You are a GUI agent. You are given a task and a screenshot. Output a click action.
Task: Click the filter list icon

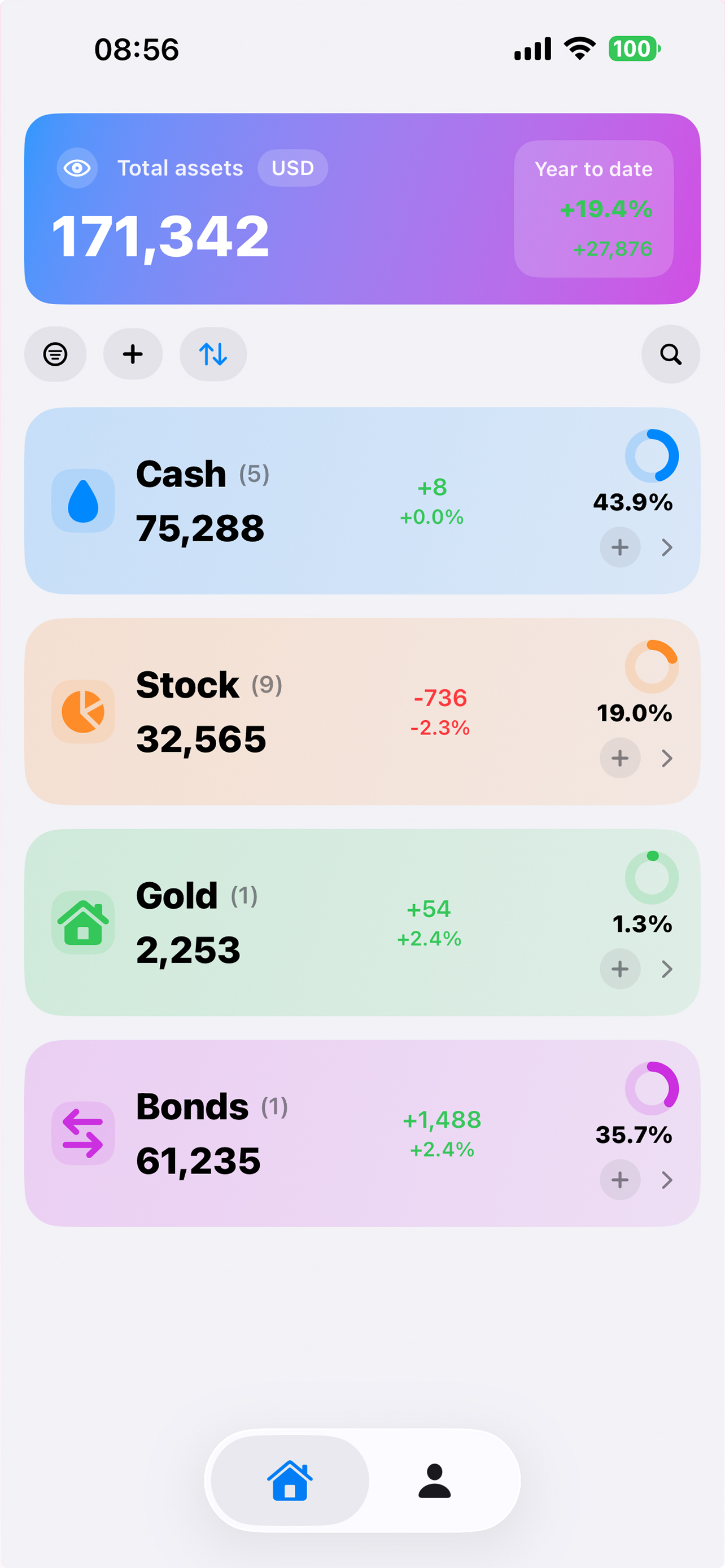point(55,354)
